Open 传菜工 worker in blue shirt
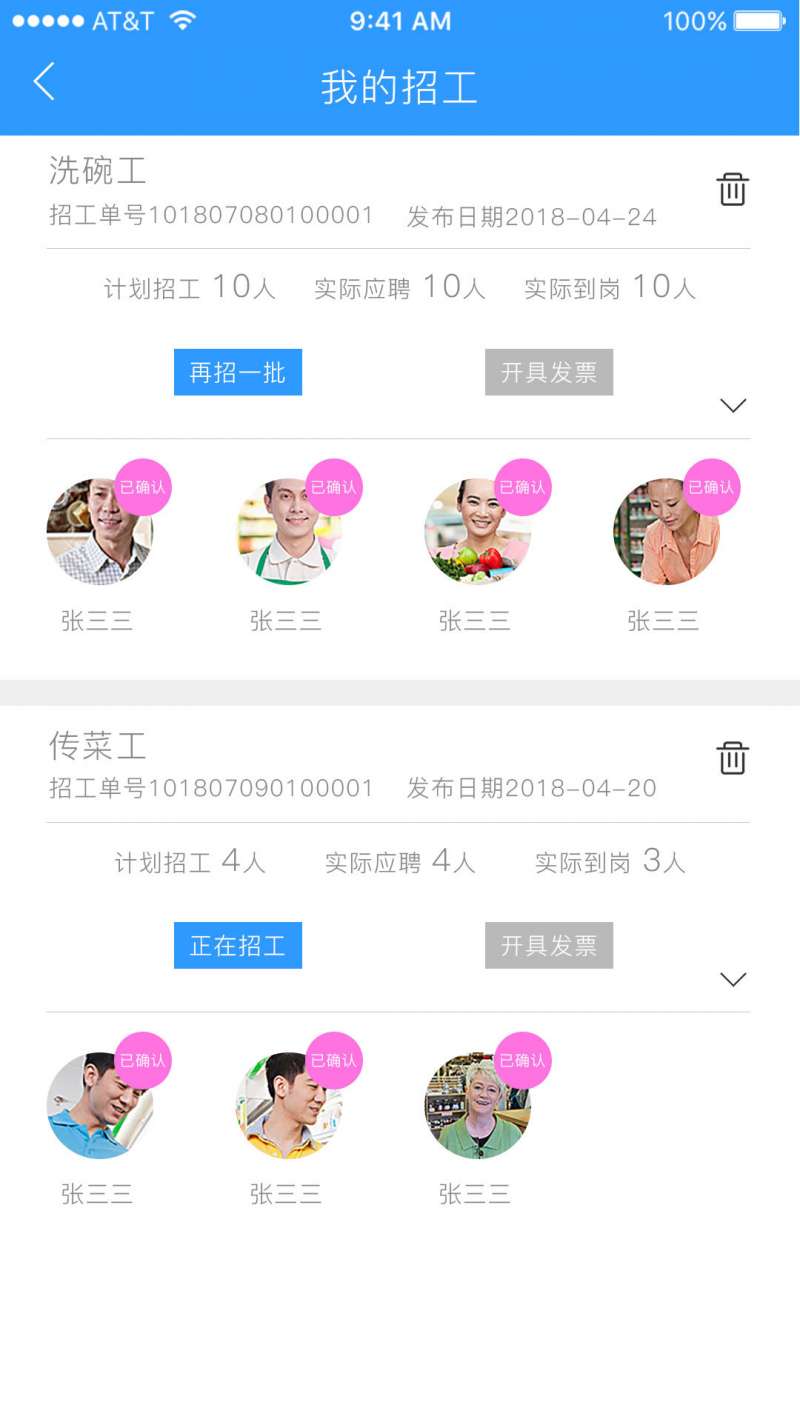Viewport: 800px width, 1422px height. coord(99,1105)
